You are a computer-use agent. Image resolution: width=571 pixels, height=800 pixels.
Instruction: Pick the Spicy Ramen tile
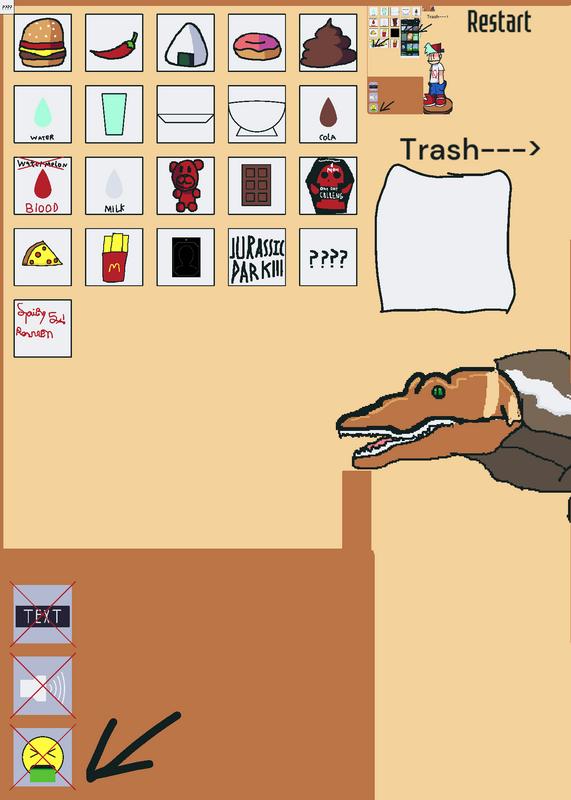[43, 329]
